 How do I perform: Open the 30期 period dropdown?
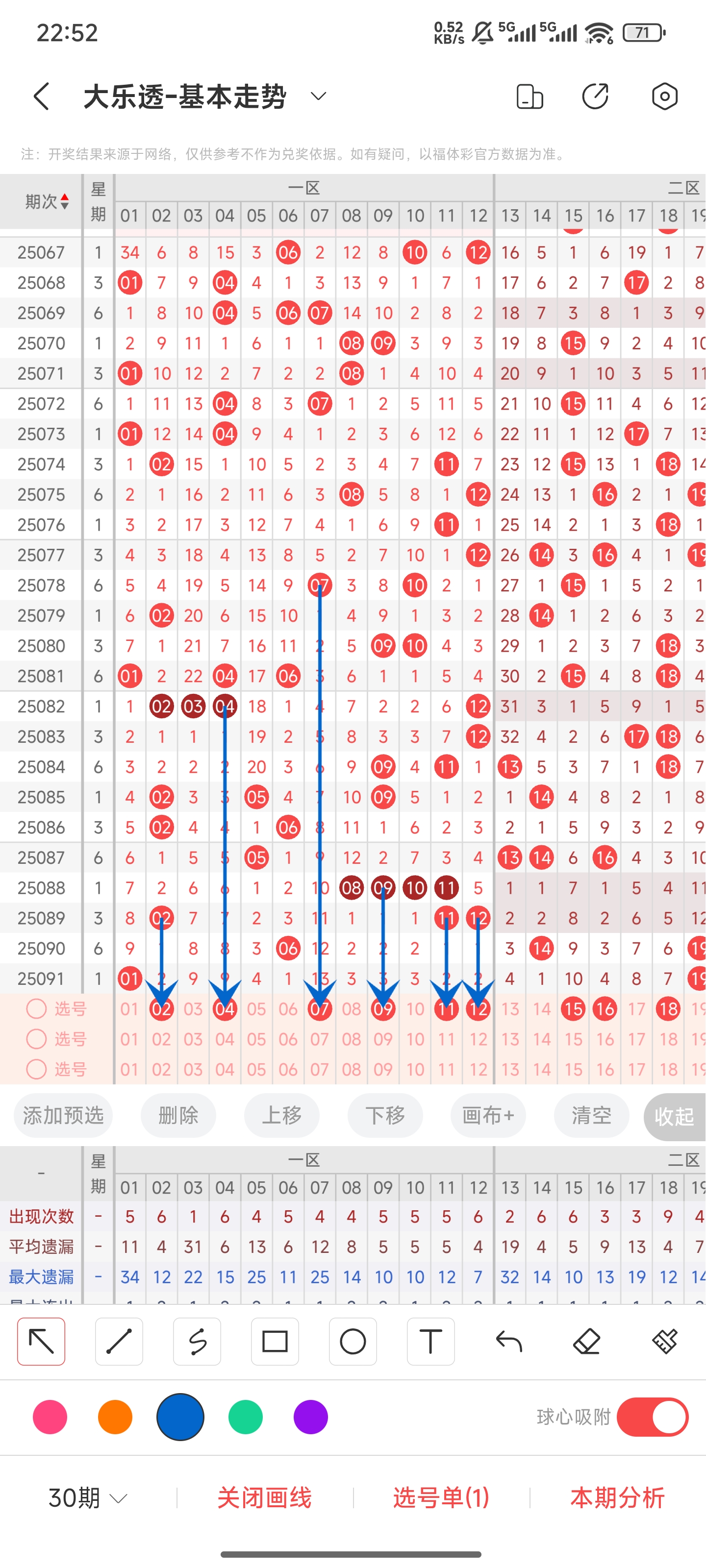pos(88,1498)
